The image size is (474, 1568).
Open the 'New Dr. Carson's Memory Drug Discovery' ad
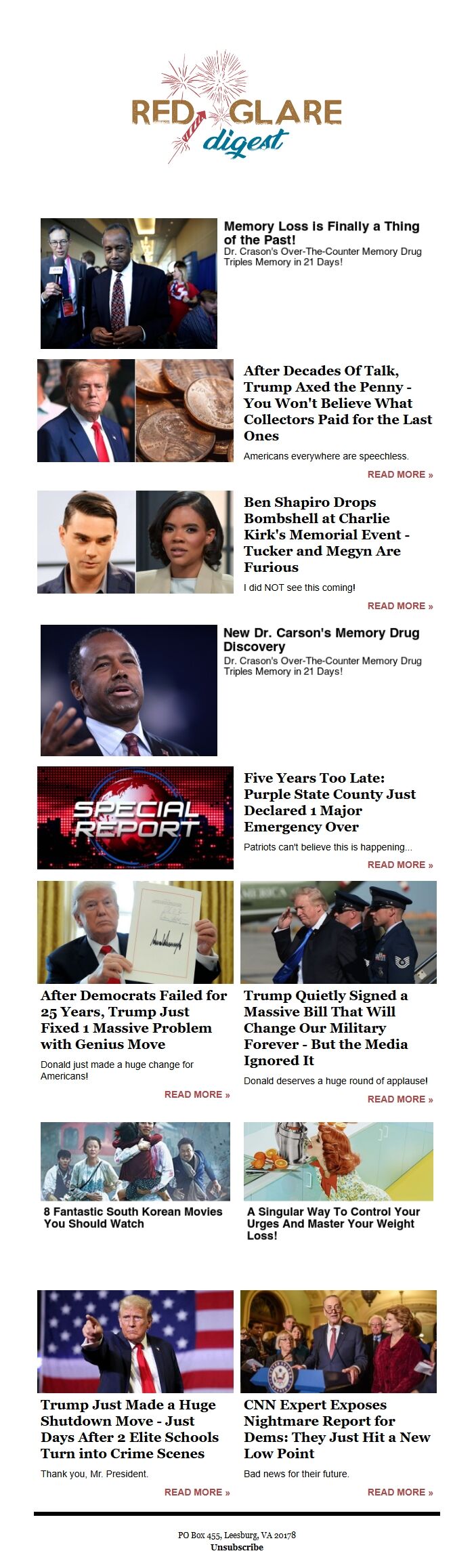[321, 639]
